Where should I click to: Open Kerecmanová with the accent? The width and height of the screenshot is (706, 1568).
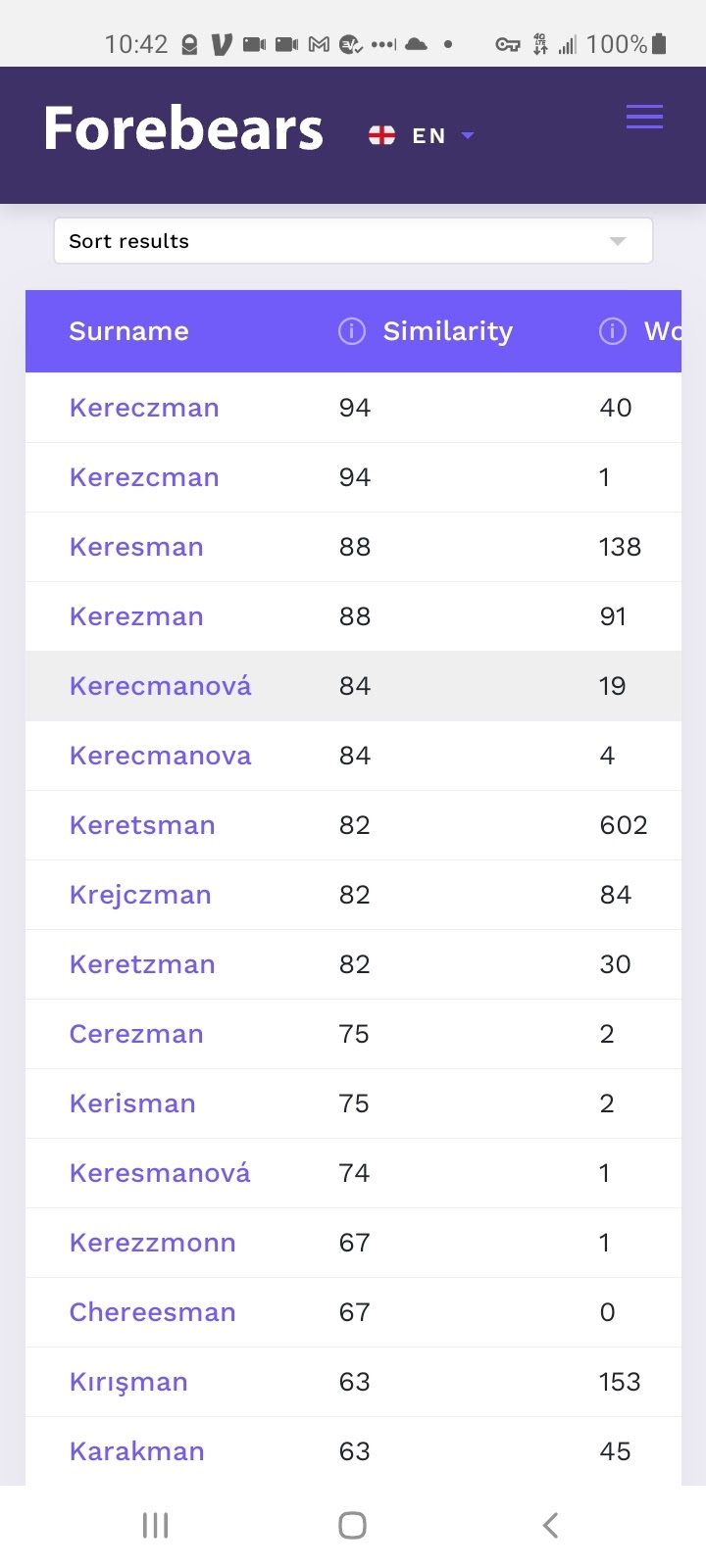click(x=160, y=686)
